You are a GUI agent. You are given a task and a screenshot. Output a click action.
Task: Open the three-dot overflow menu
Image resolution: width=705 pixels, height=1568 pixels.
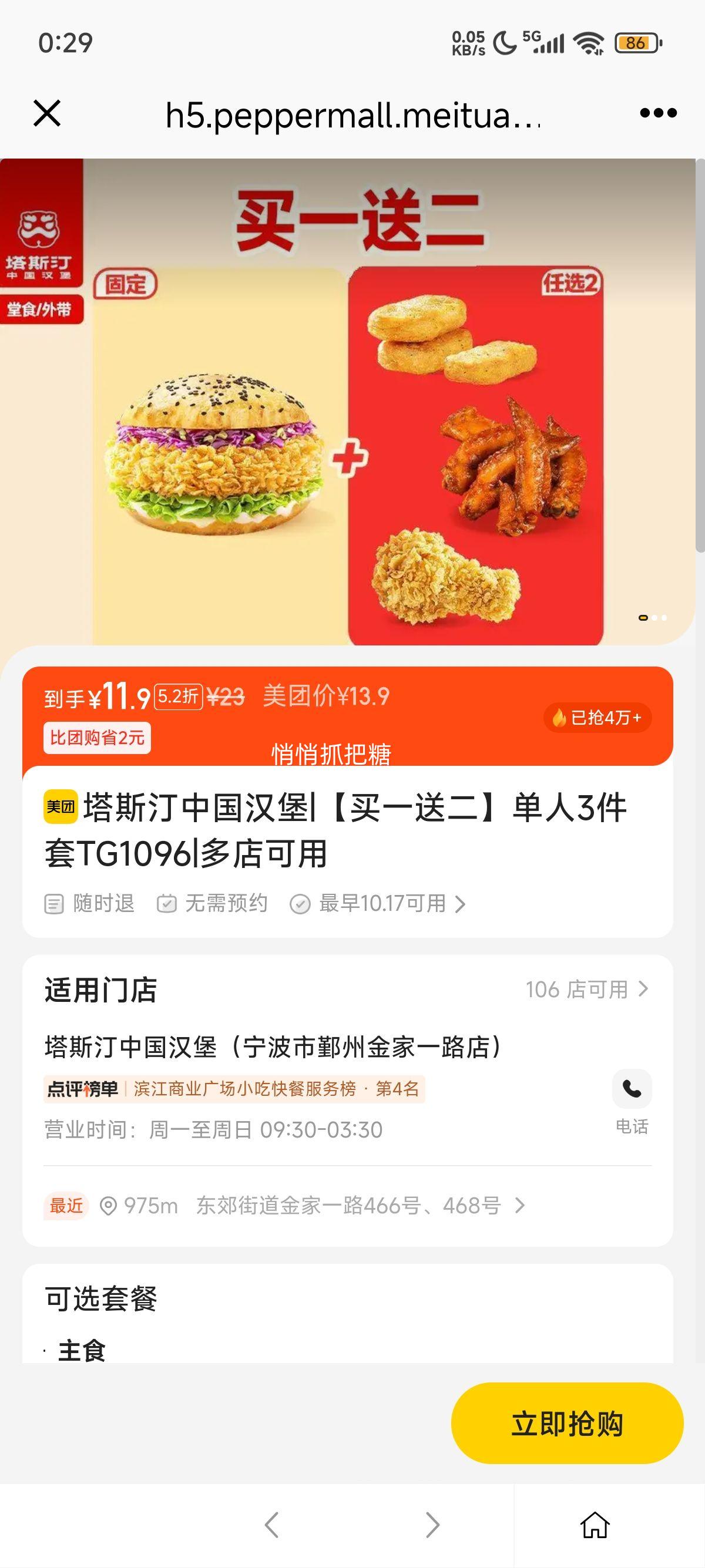pos(658,113)
